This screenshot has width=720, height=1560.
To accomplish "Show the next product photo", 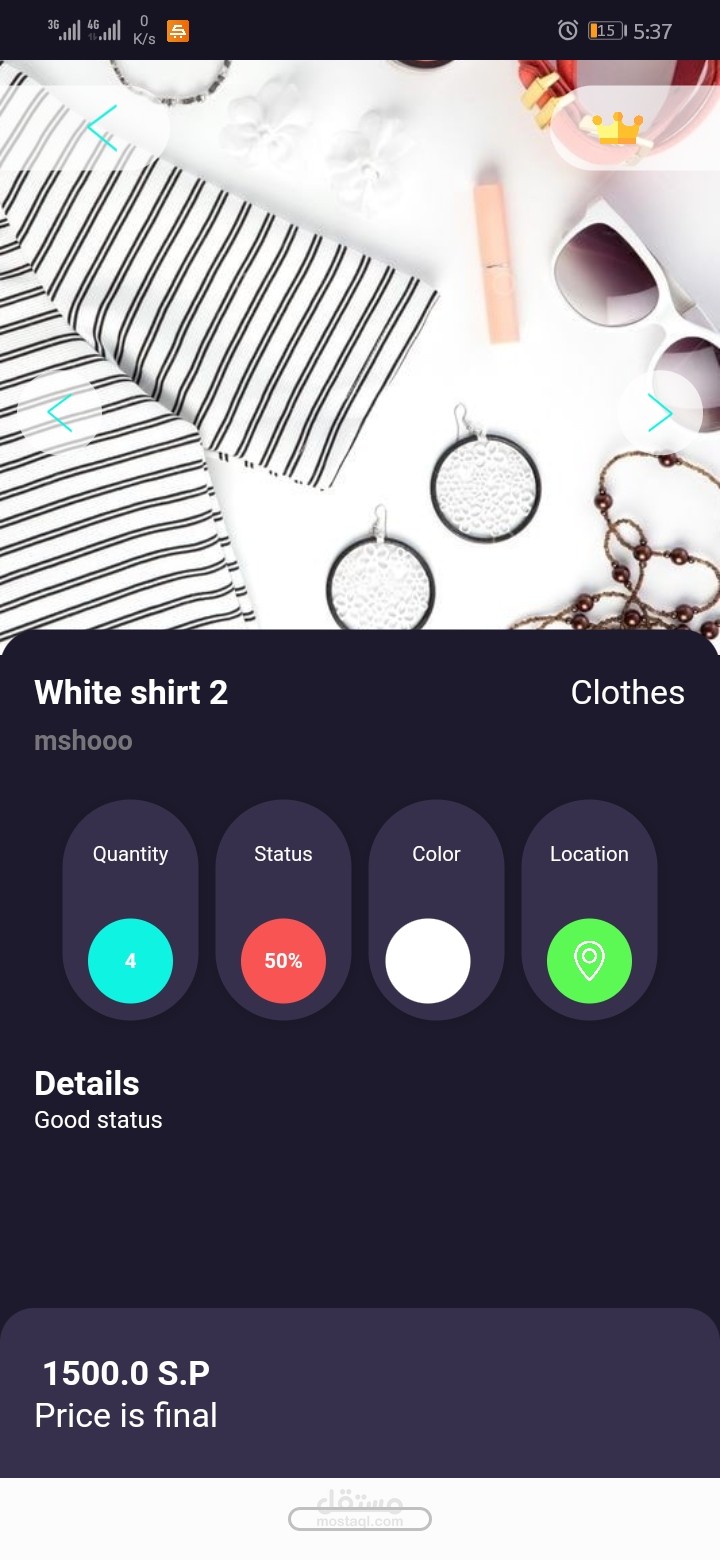I will 659,412.
